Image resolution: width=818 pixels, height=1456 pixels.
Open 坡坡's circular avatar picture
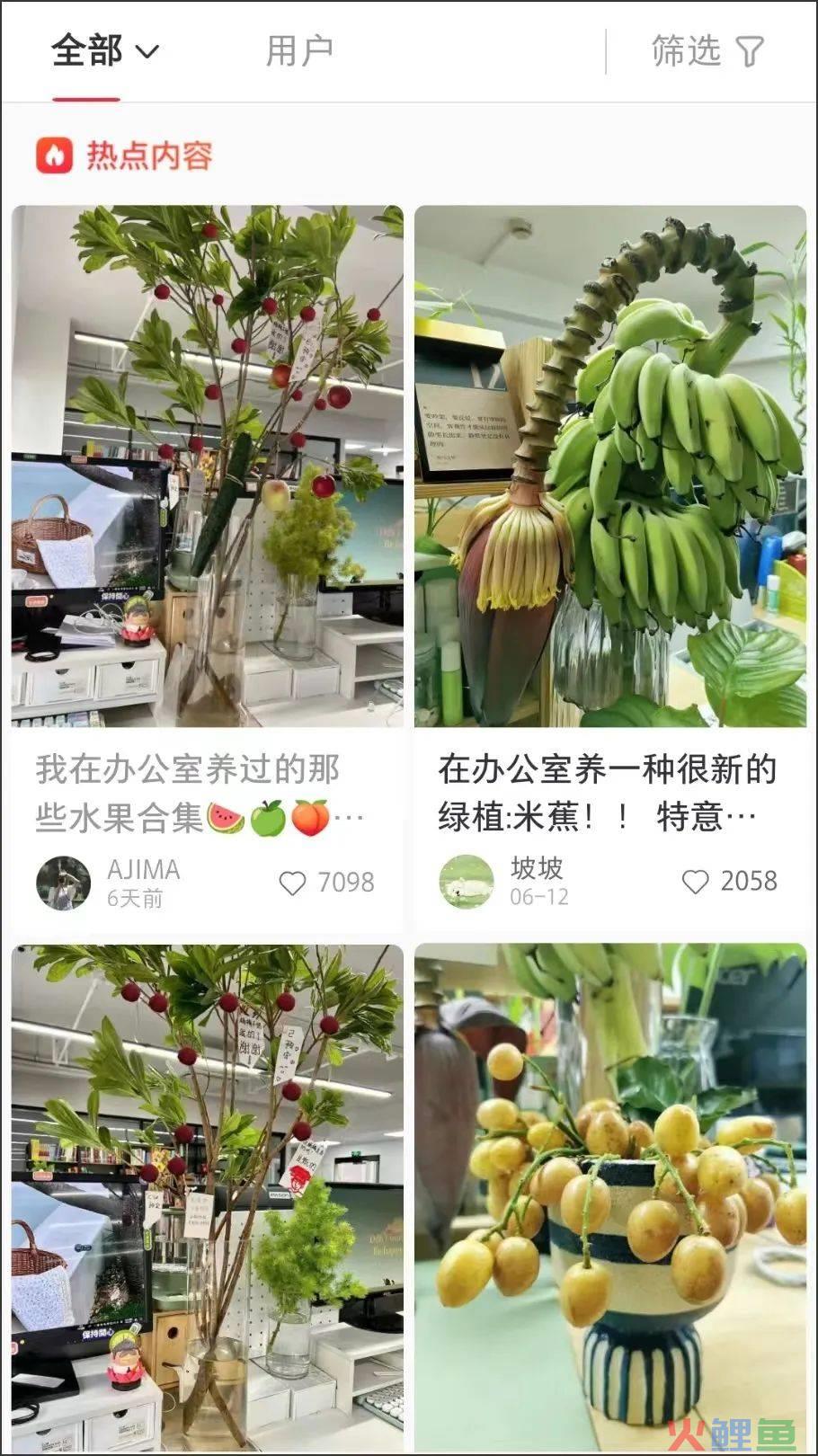(x=466, y=883)
